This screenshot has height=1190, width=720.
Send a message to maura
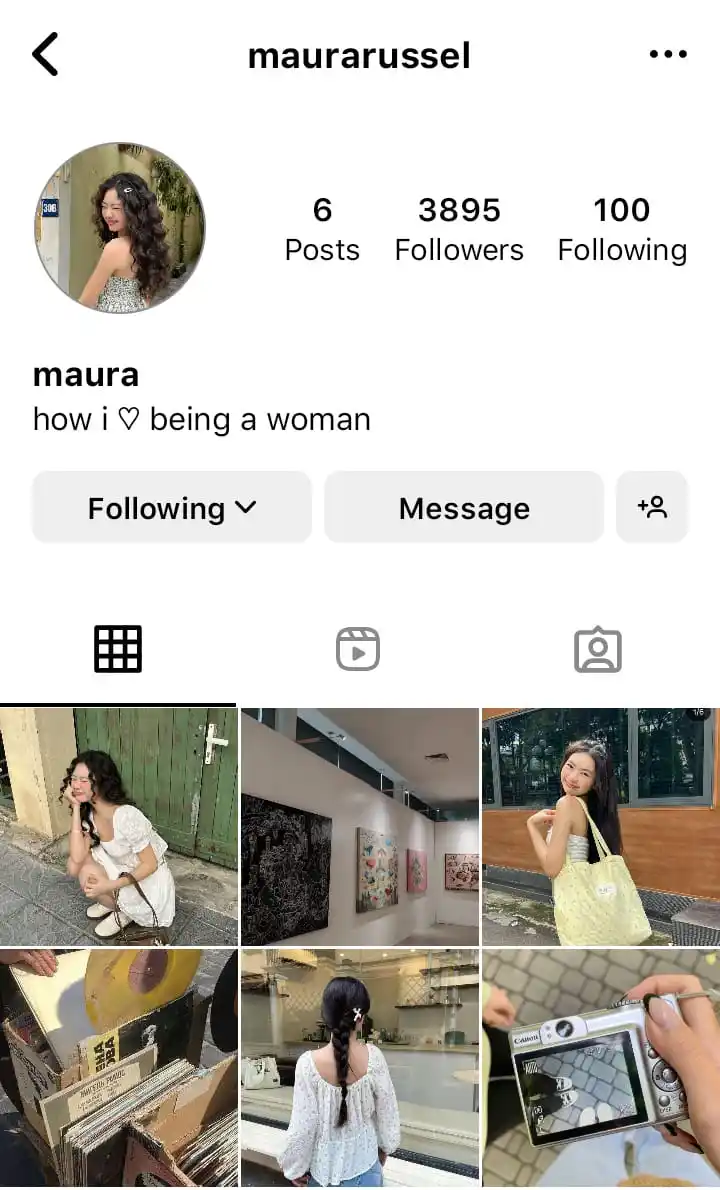(464, 508)
